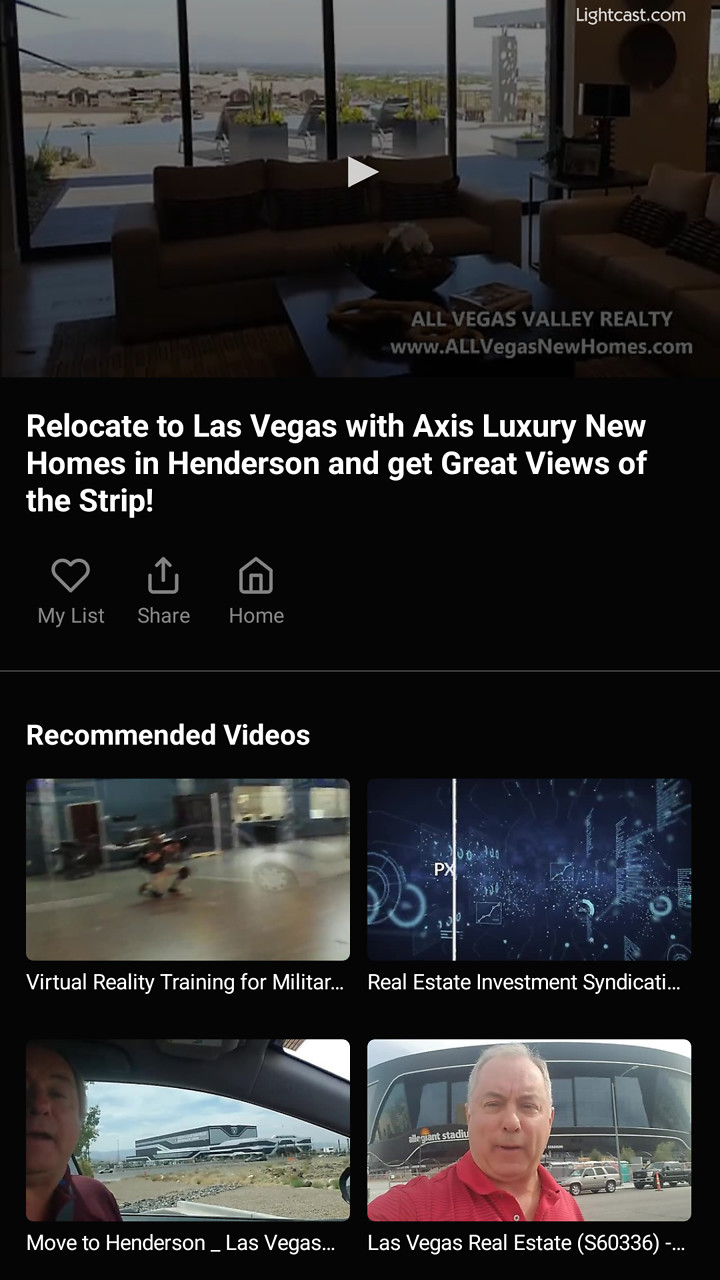The width and height of the screenshot is (720, 1280).
Task: Click the Real Estate Investment Syndication title text
Action: pyautogui.click(x=529, y=982)
